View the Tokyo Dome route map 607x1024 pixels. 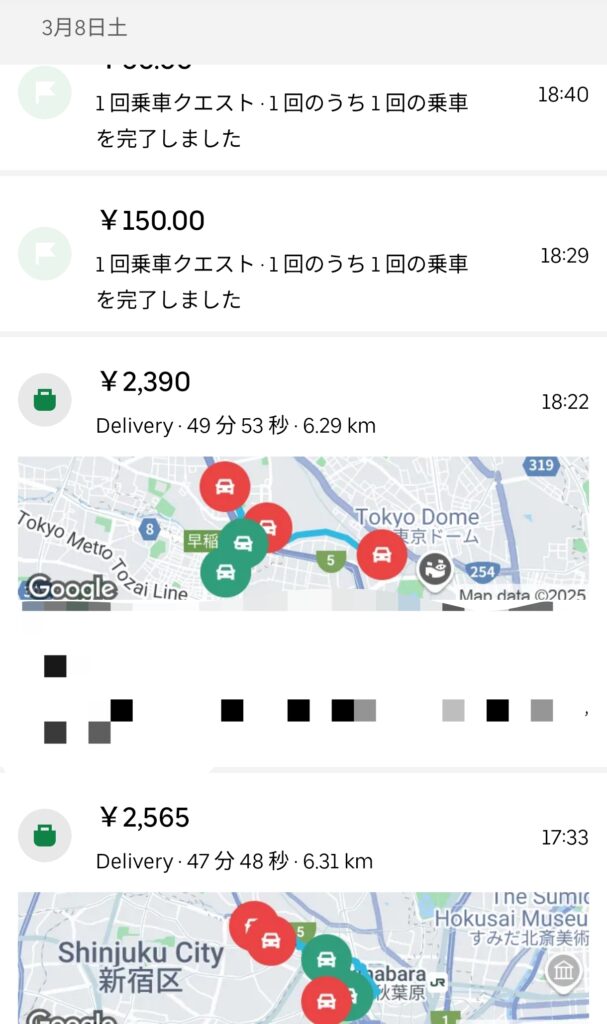pyautogui.click(x=303, y=528)
